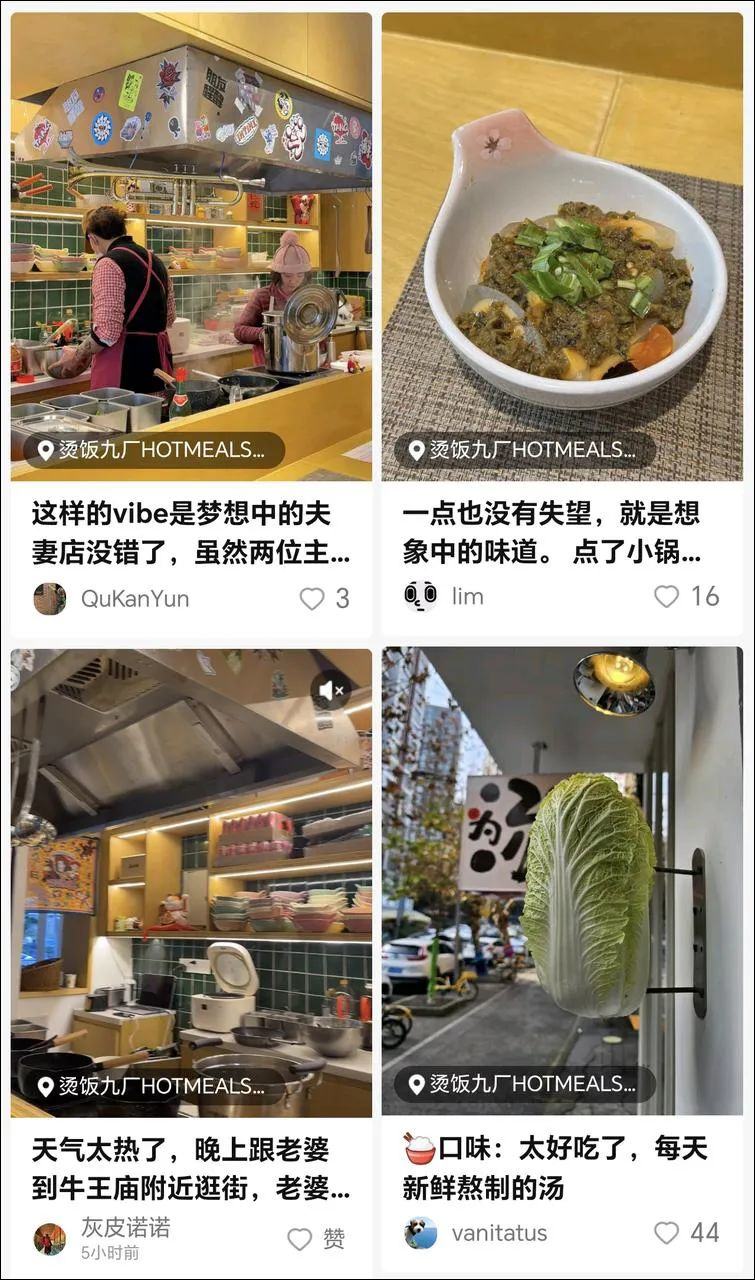The width and height of the screenshot is (755, 1280).
Task: Like lim's post with 16 likes
Action: [667, 597]
